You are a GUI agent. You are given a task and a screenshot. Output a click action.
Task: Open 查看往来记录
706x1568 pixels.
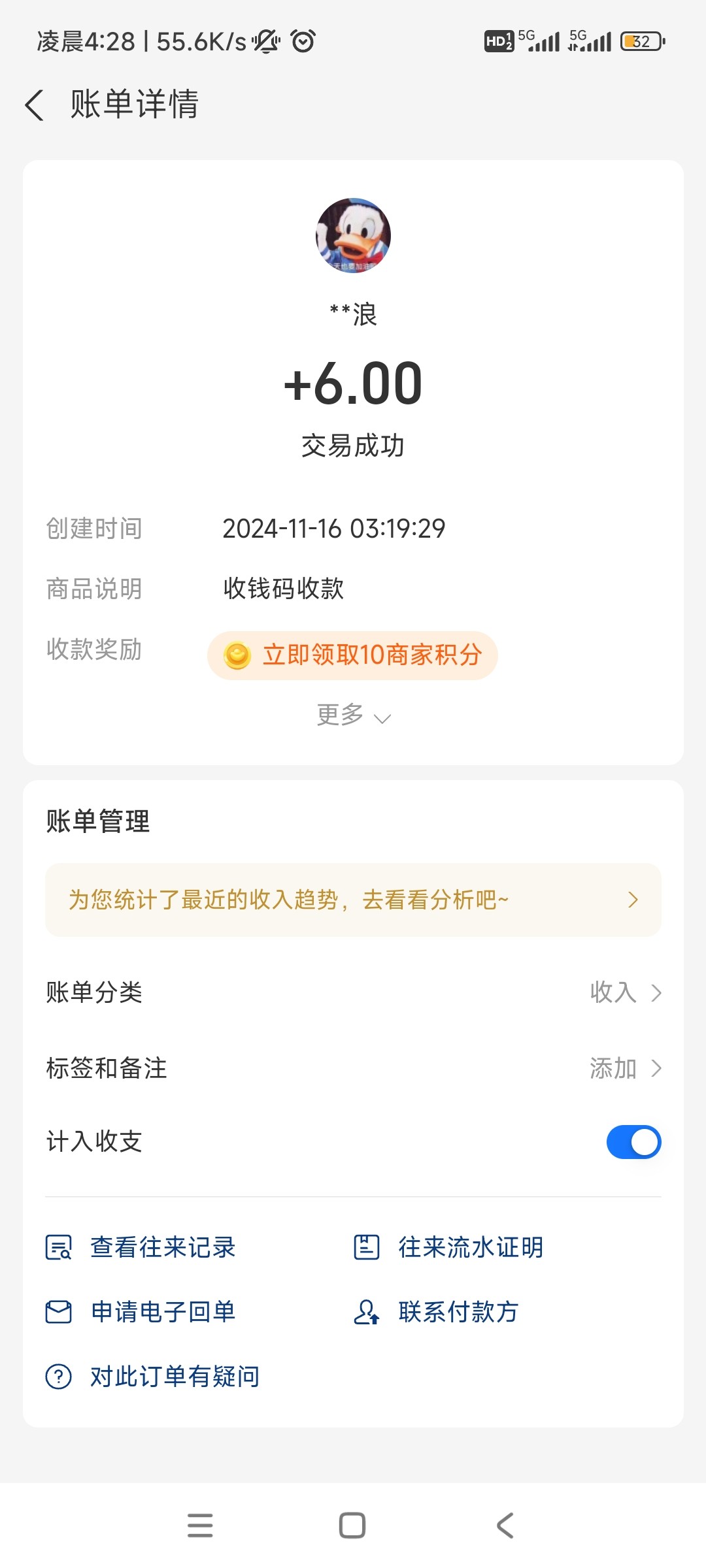(x=141, y=1247)
